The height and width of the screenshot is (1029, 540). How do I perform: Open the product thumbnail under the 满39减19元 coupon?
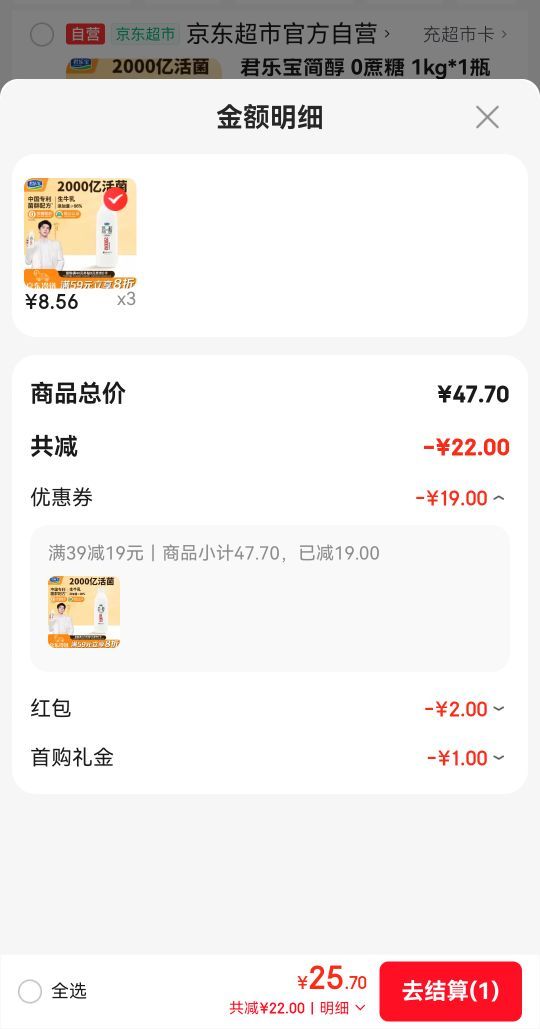coord(83,612)
